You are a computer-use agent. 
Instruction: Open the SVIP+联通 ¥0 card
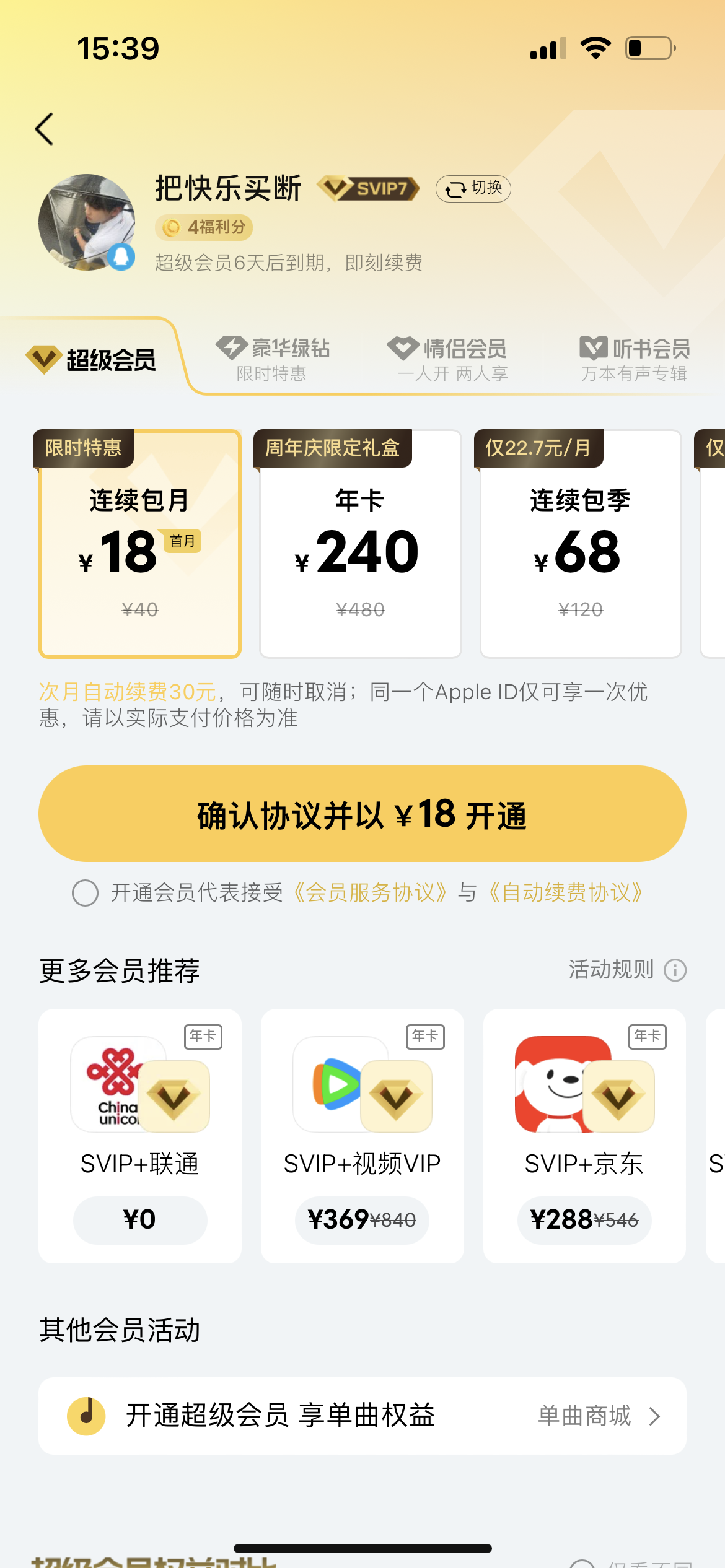140,1136
